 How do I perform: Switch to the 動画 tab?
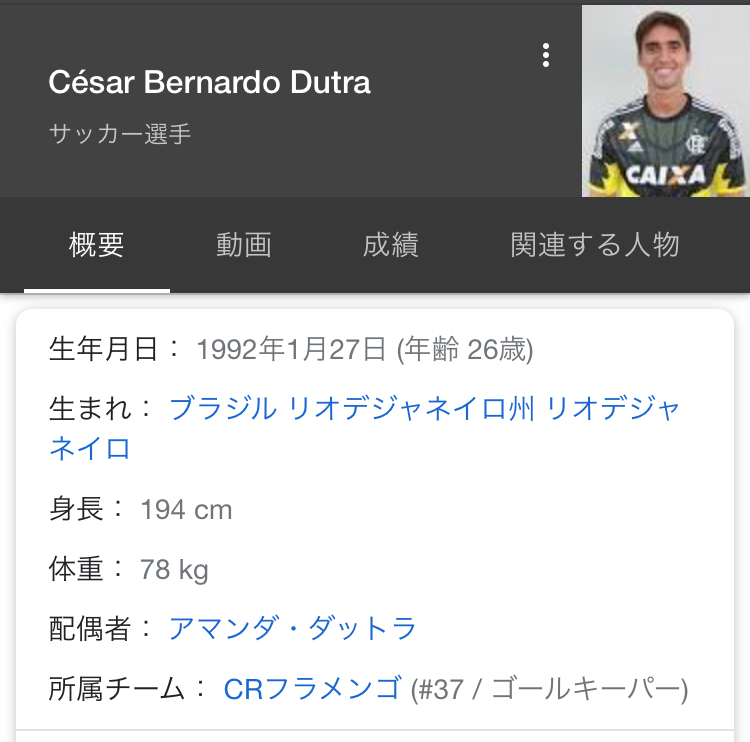[243, 245]
